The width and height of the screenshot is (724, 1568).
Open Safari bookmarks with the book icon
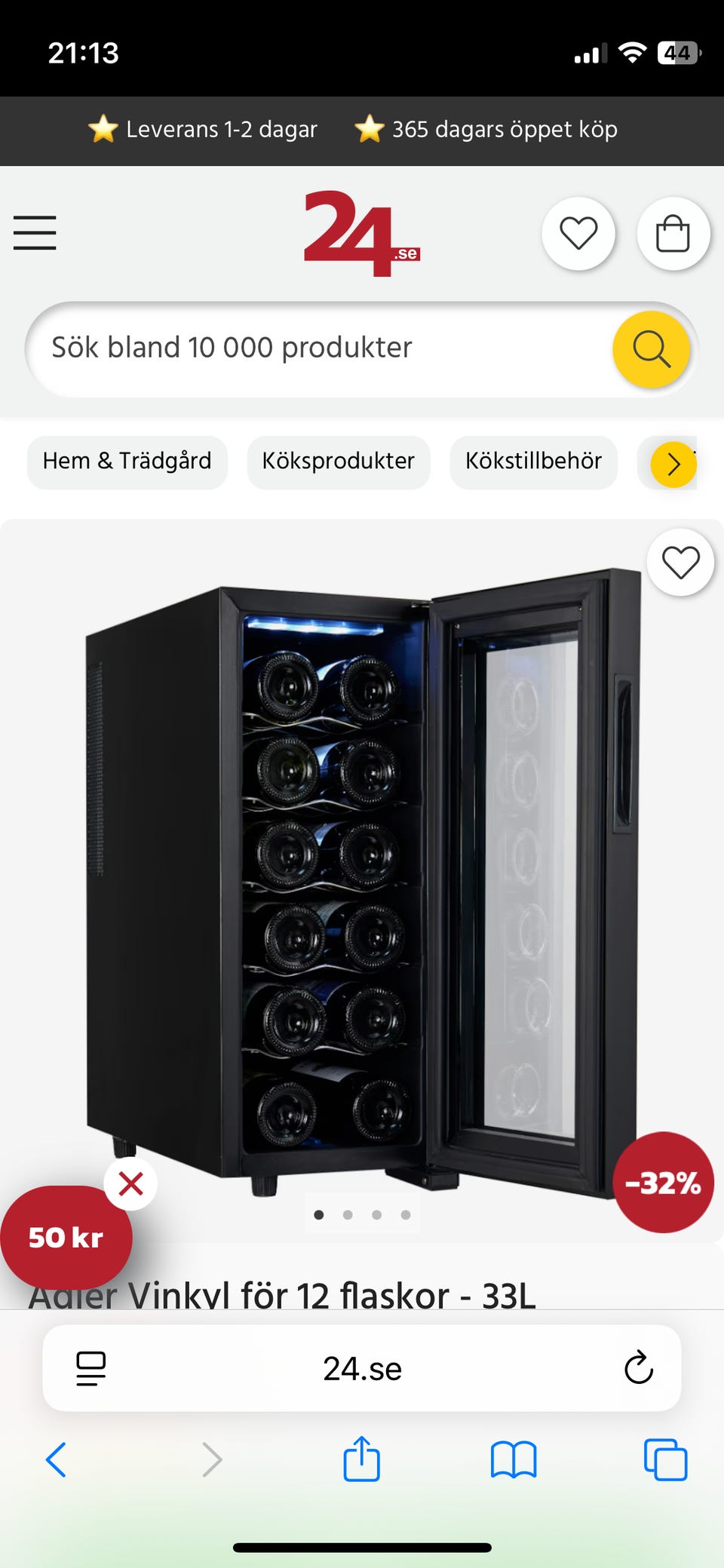[513, 1459]
